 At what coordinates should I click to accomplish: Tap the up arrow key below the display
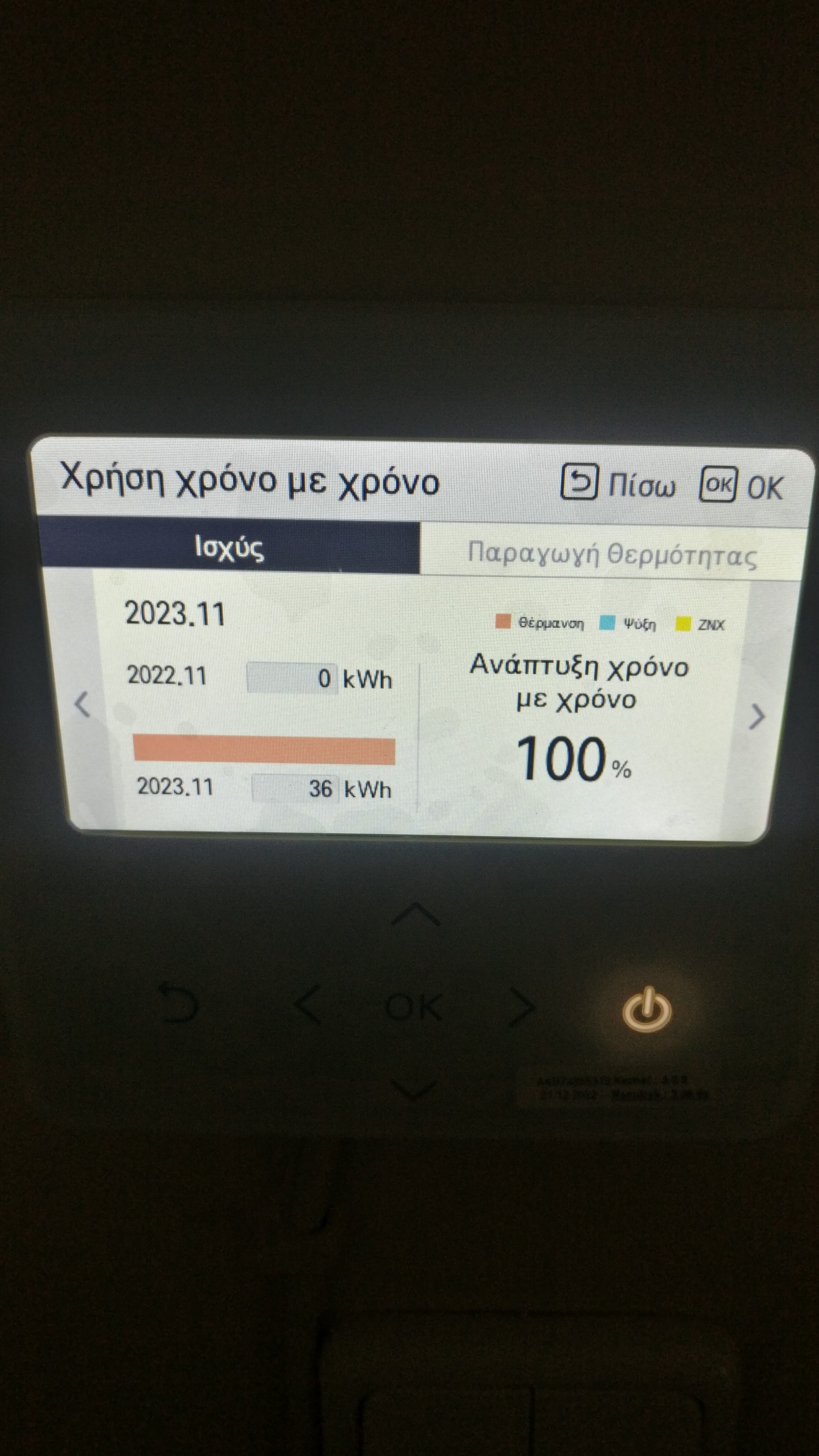(x=415, y=914)
